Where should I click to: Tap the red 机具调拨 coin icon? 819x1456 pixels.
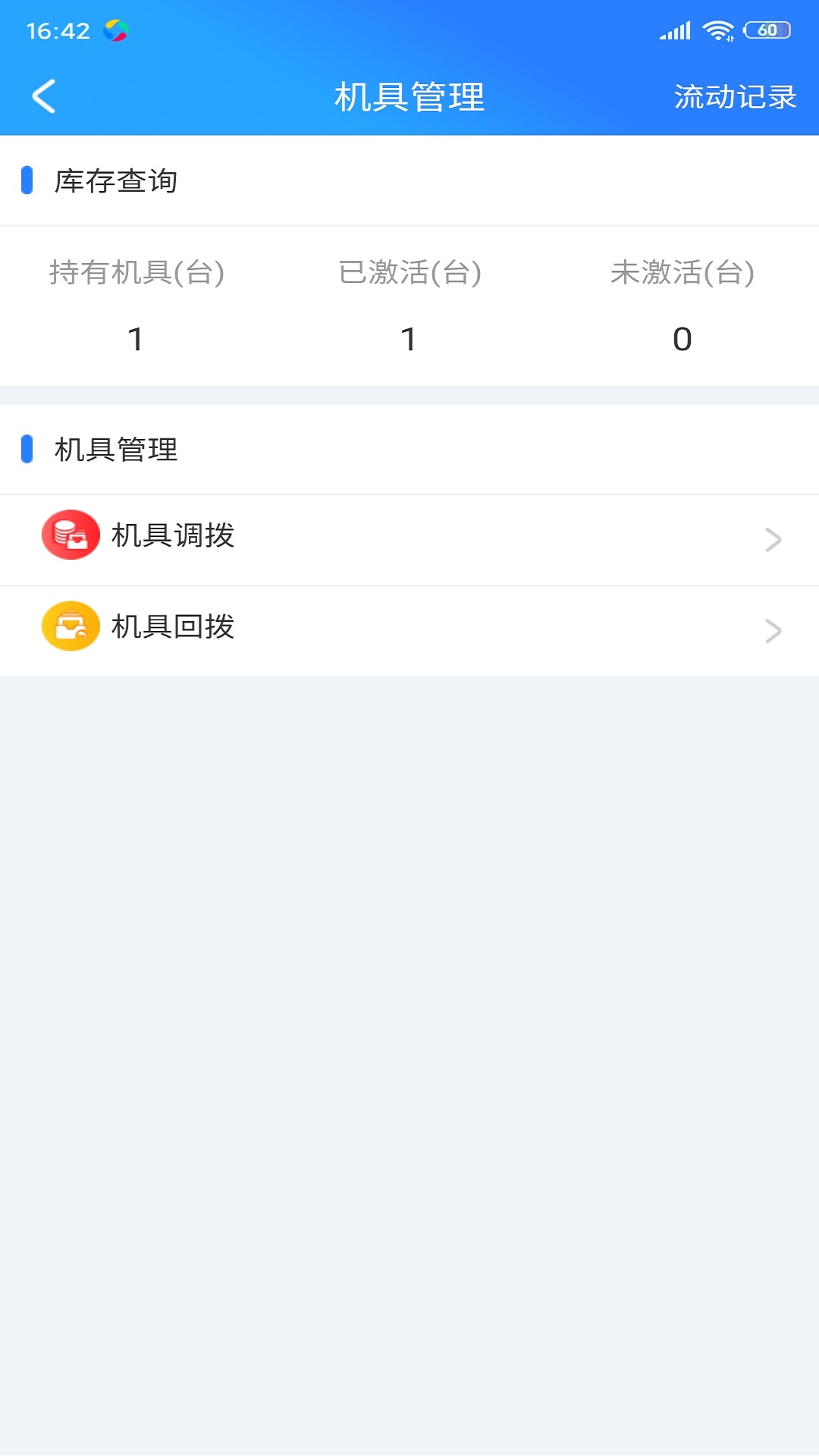71,535
